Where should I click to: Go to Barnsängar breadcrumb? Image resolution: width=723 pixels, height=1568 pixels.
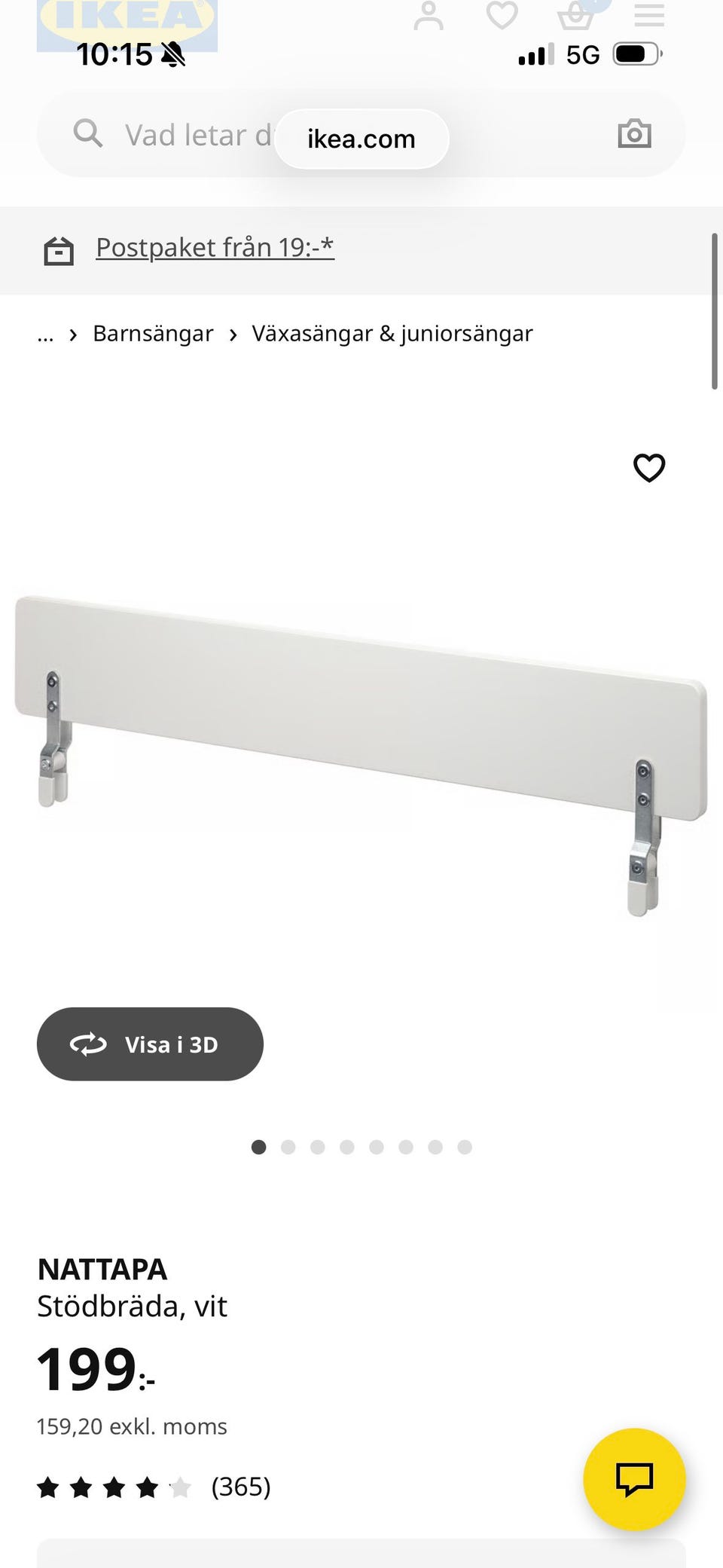tap(153, 333)
